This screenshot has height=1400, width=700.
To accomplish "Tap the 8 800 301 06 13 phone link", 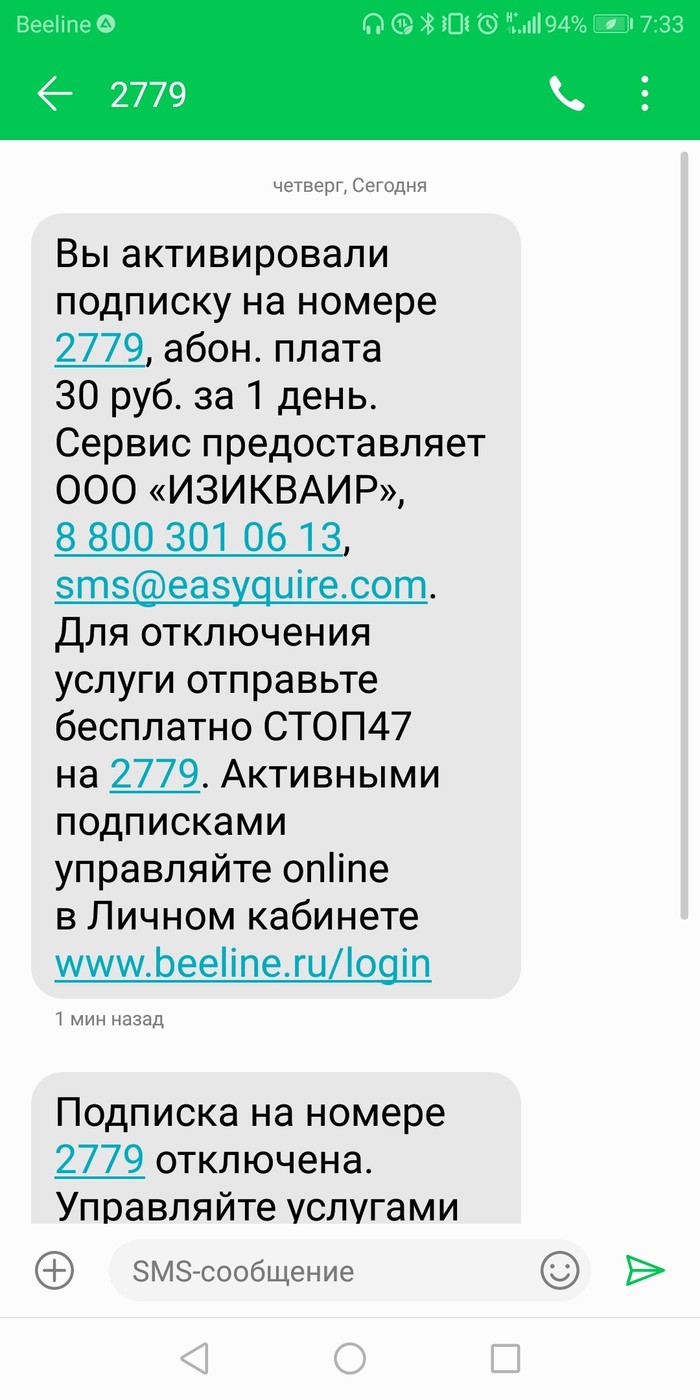I will (199, 538).
